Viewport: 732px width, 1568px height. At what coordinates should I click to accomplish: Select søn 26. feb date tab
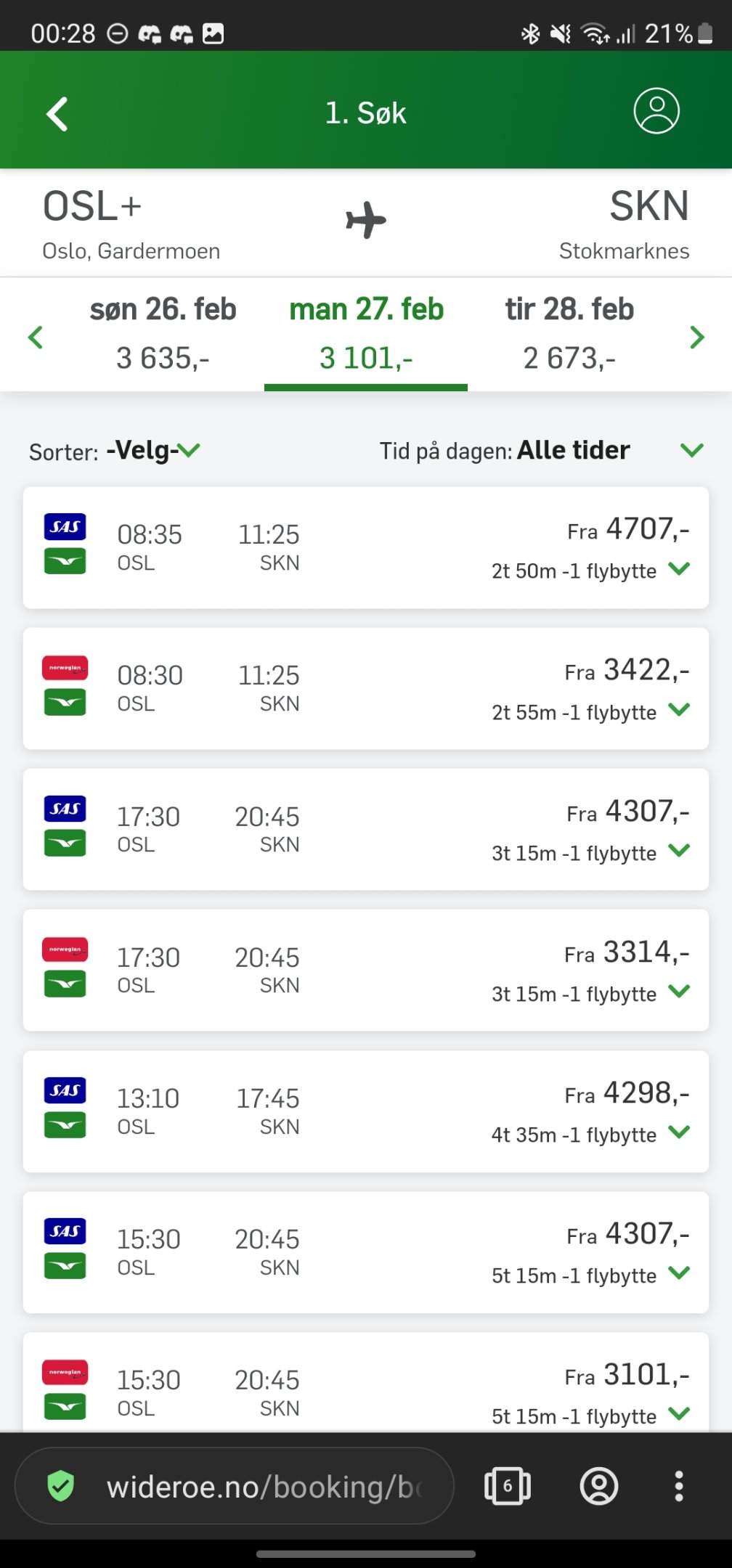tap(163, 333)
